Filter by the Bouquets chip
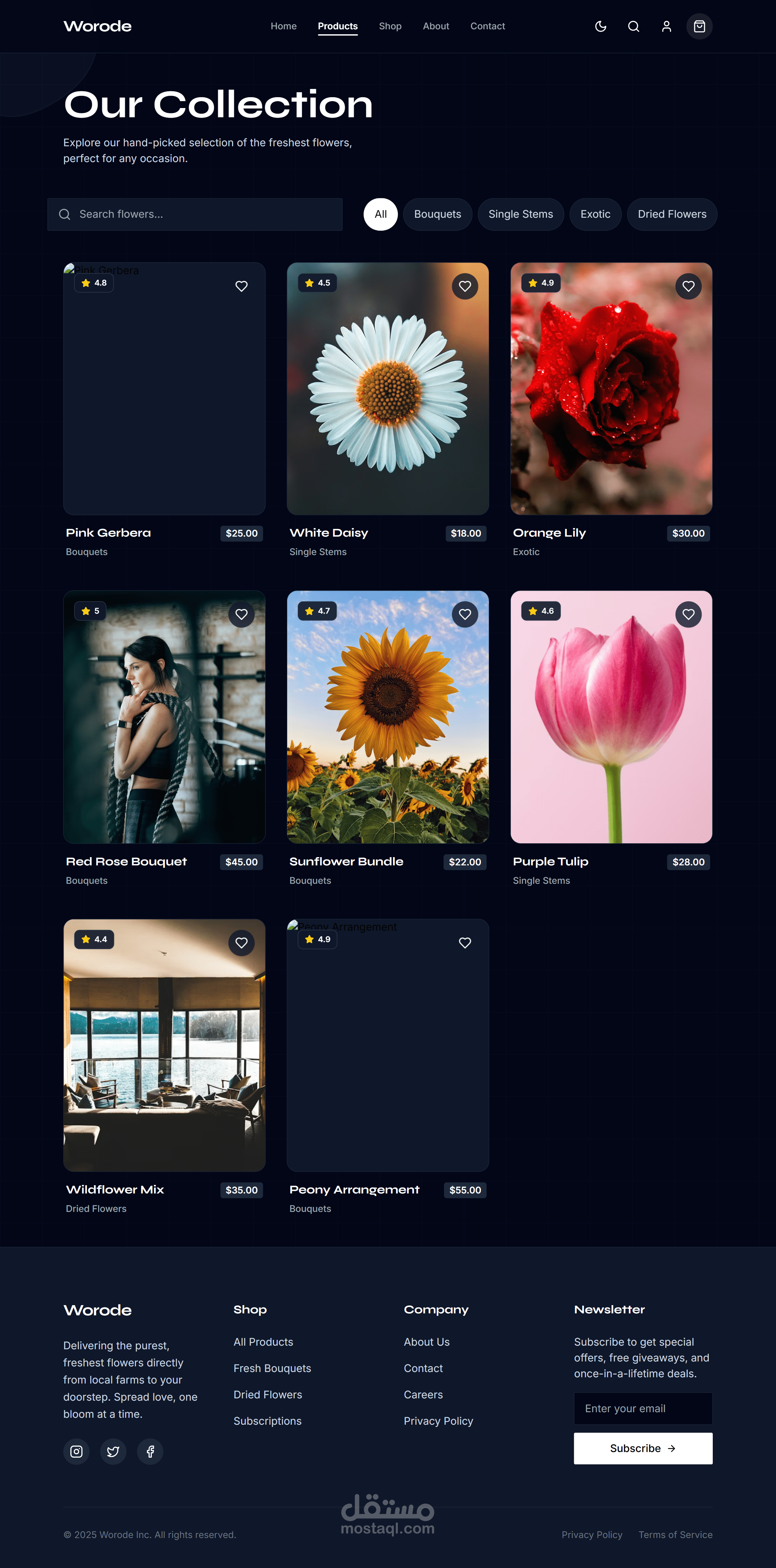The width and height of the screenshot is (776, 1568). click(437, 214)
